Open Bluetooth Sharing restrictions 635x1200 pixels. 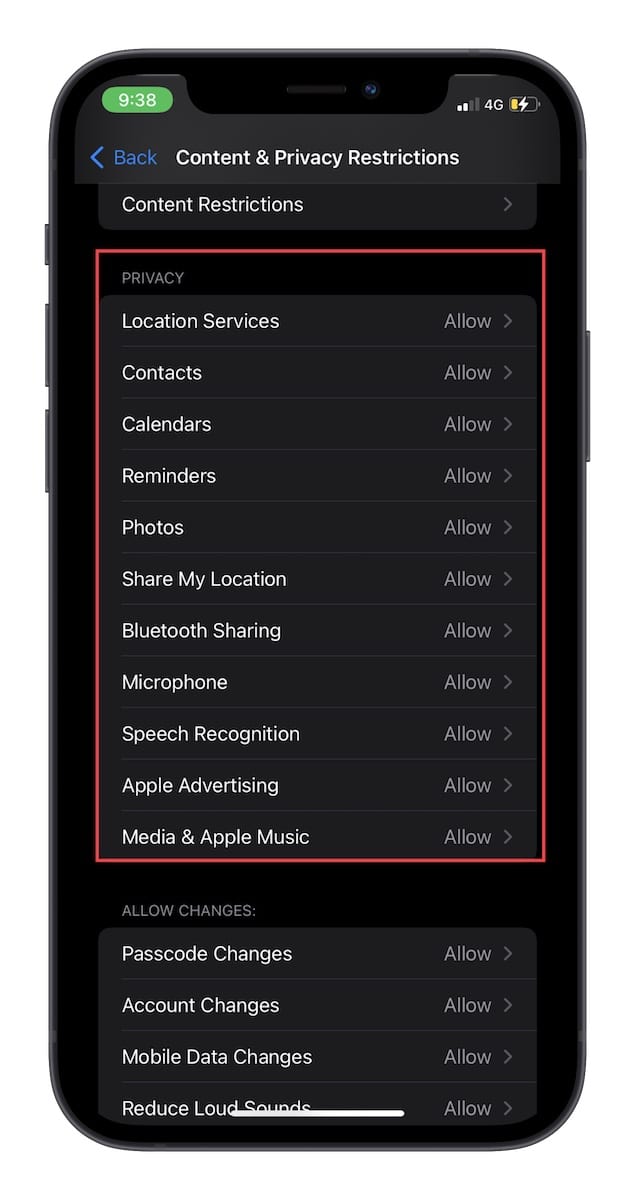317,631
